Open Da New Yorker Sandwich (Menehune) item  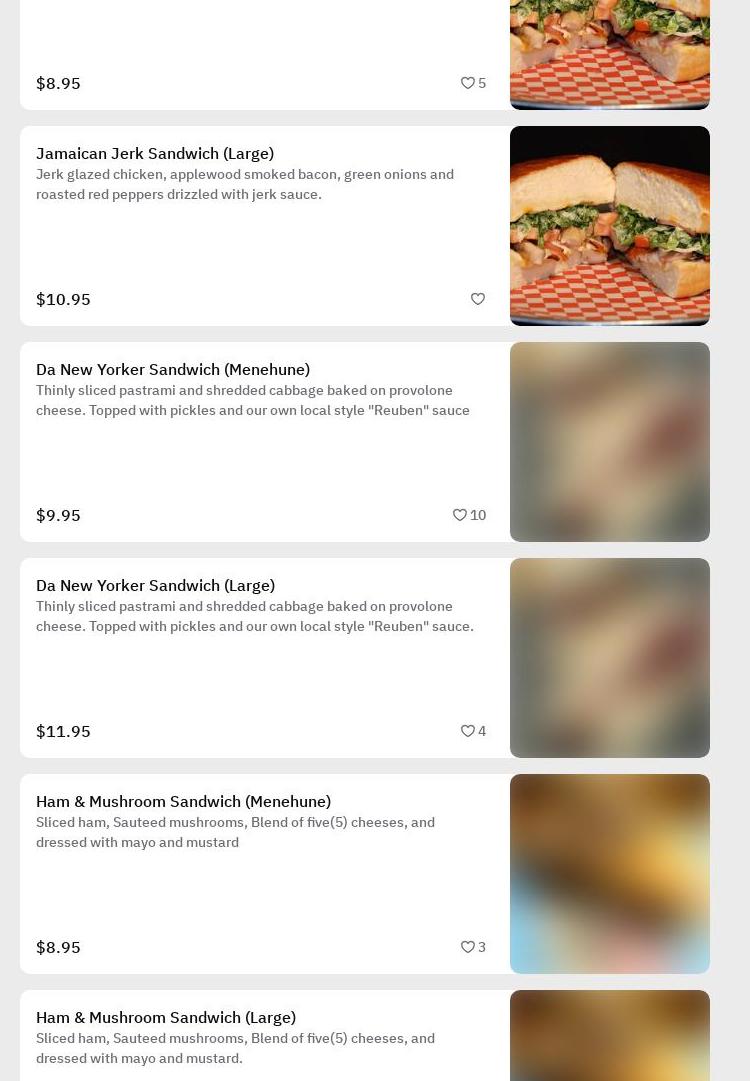pyautogui.click(x=173, y=369)
